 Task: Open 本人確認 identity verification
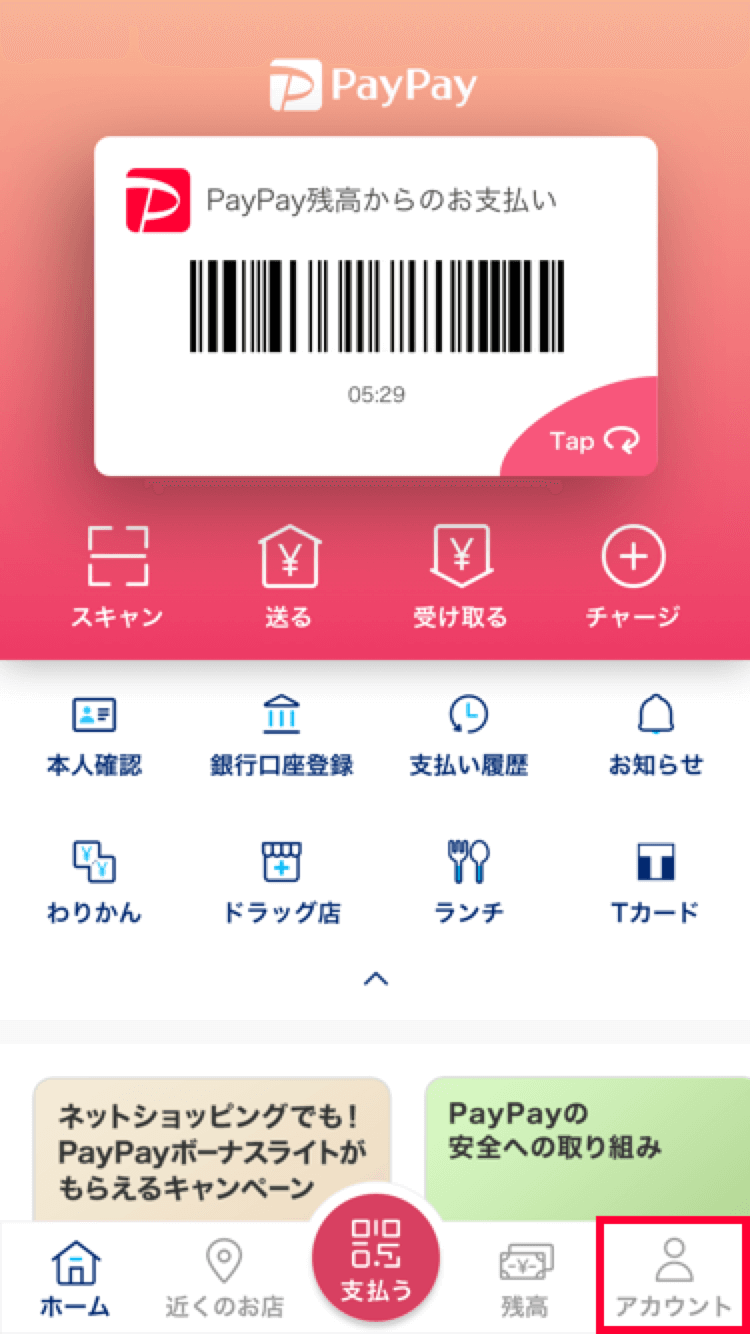click(94, 737)
